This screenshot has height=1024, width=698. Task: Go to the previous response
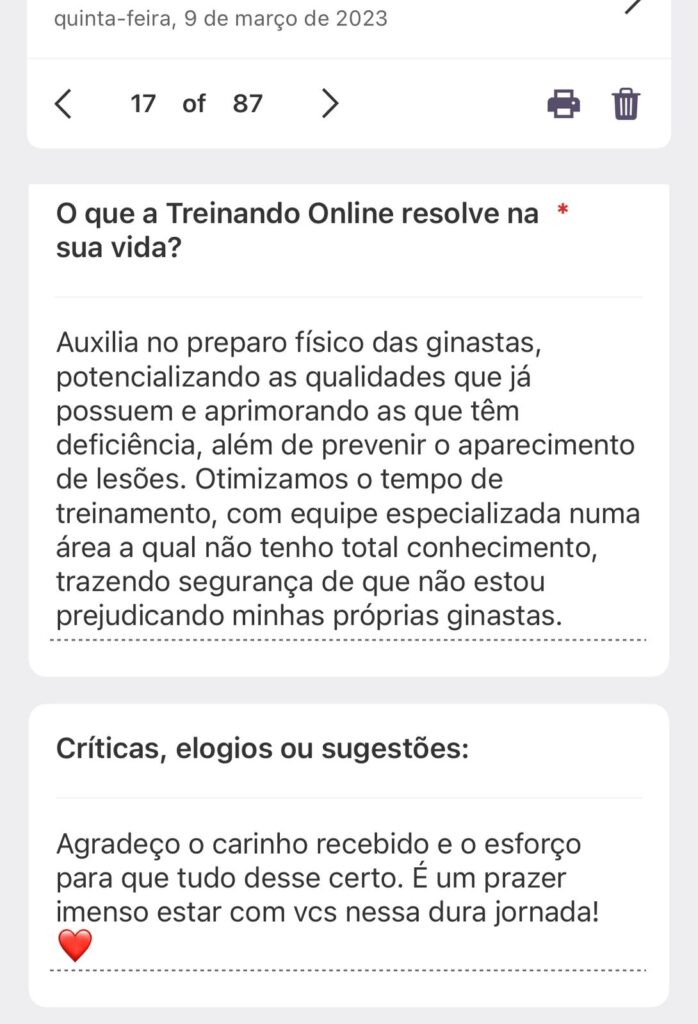pos(63,104)
